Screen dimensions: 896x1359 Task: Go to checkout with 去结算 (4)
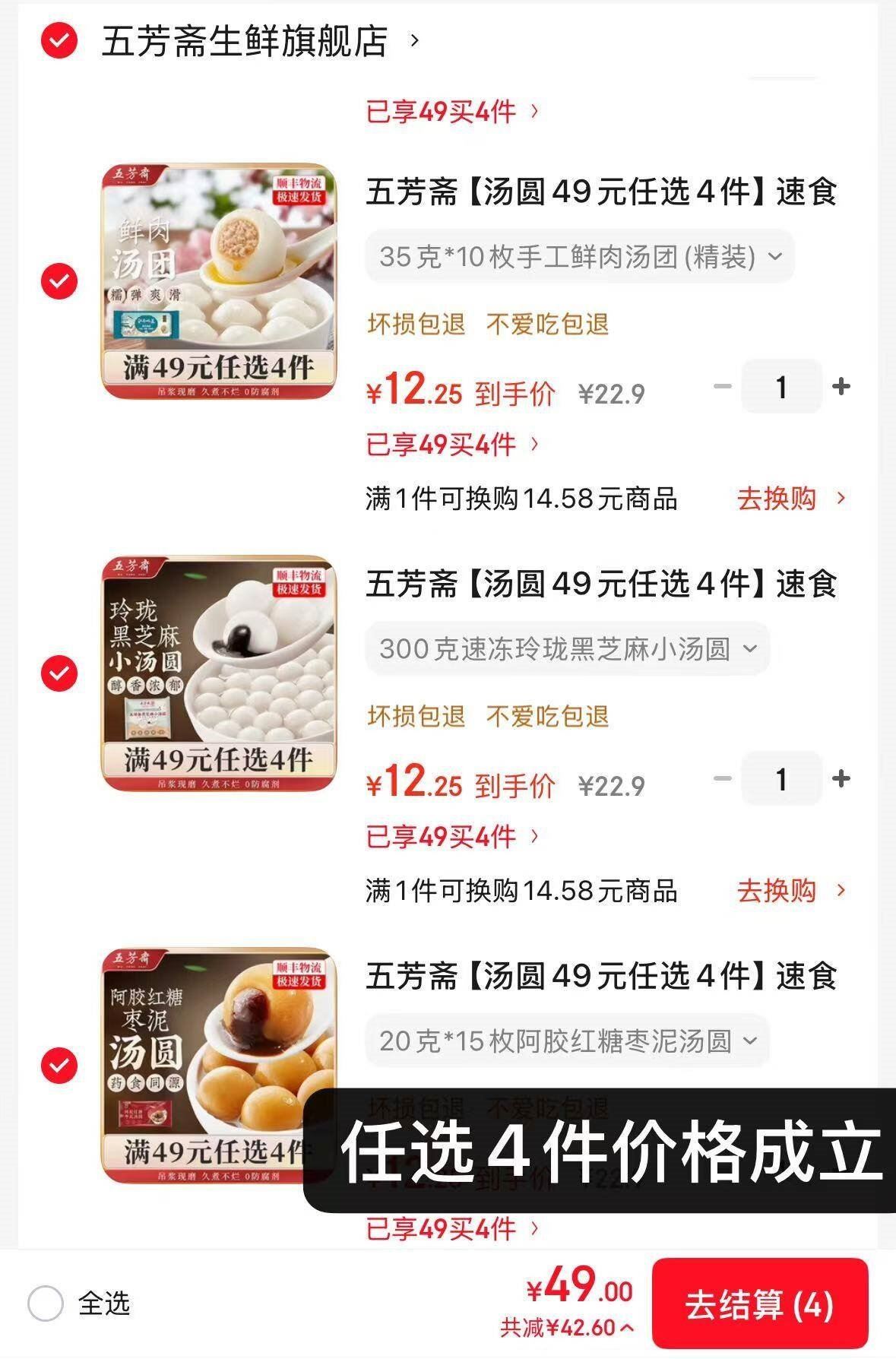click(x=759, y=1305)
